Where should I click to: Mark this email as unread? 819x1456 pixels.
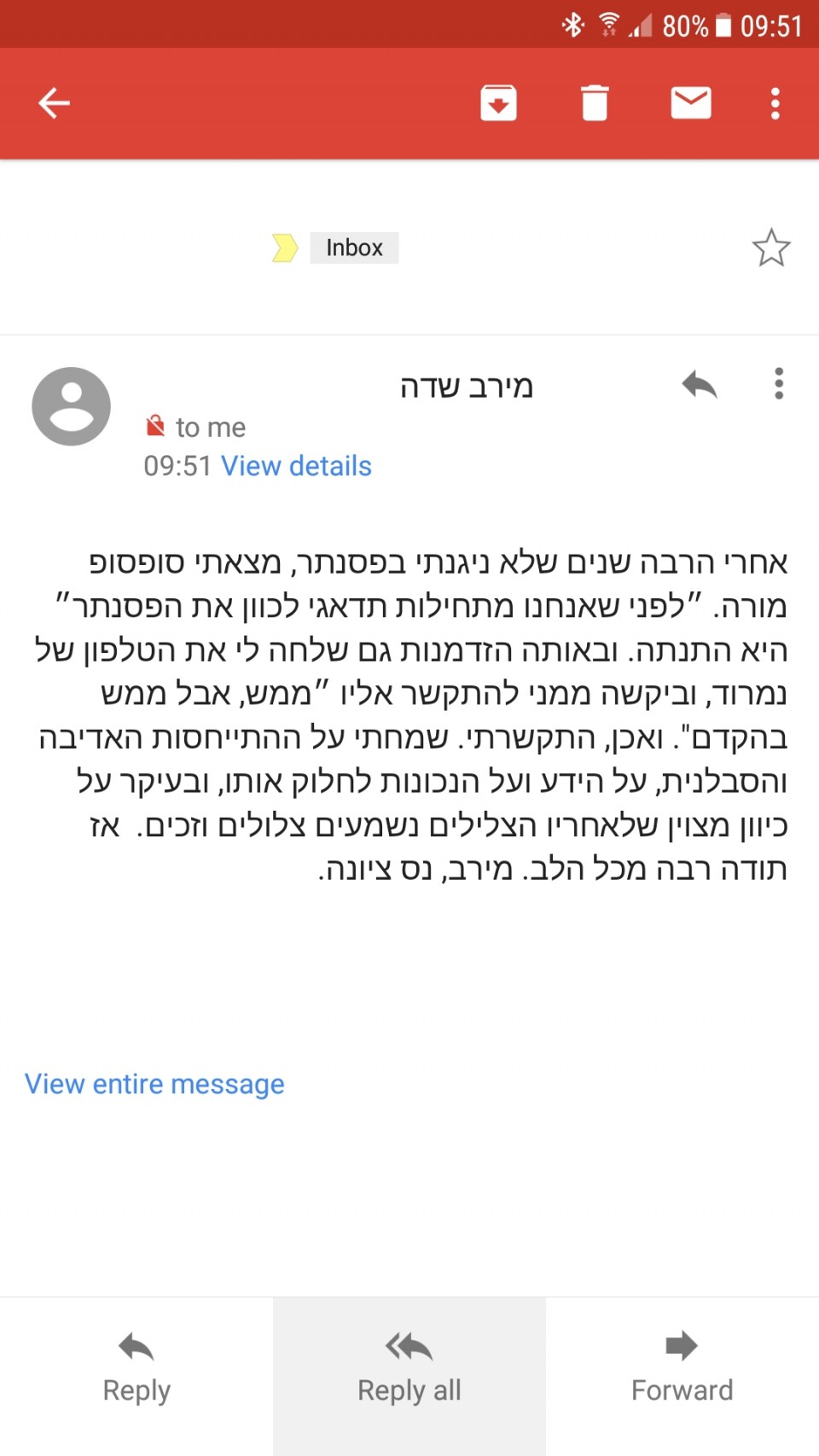pyautogui.click(x=690, y=103)
